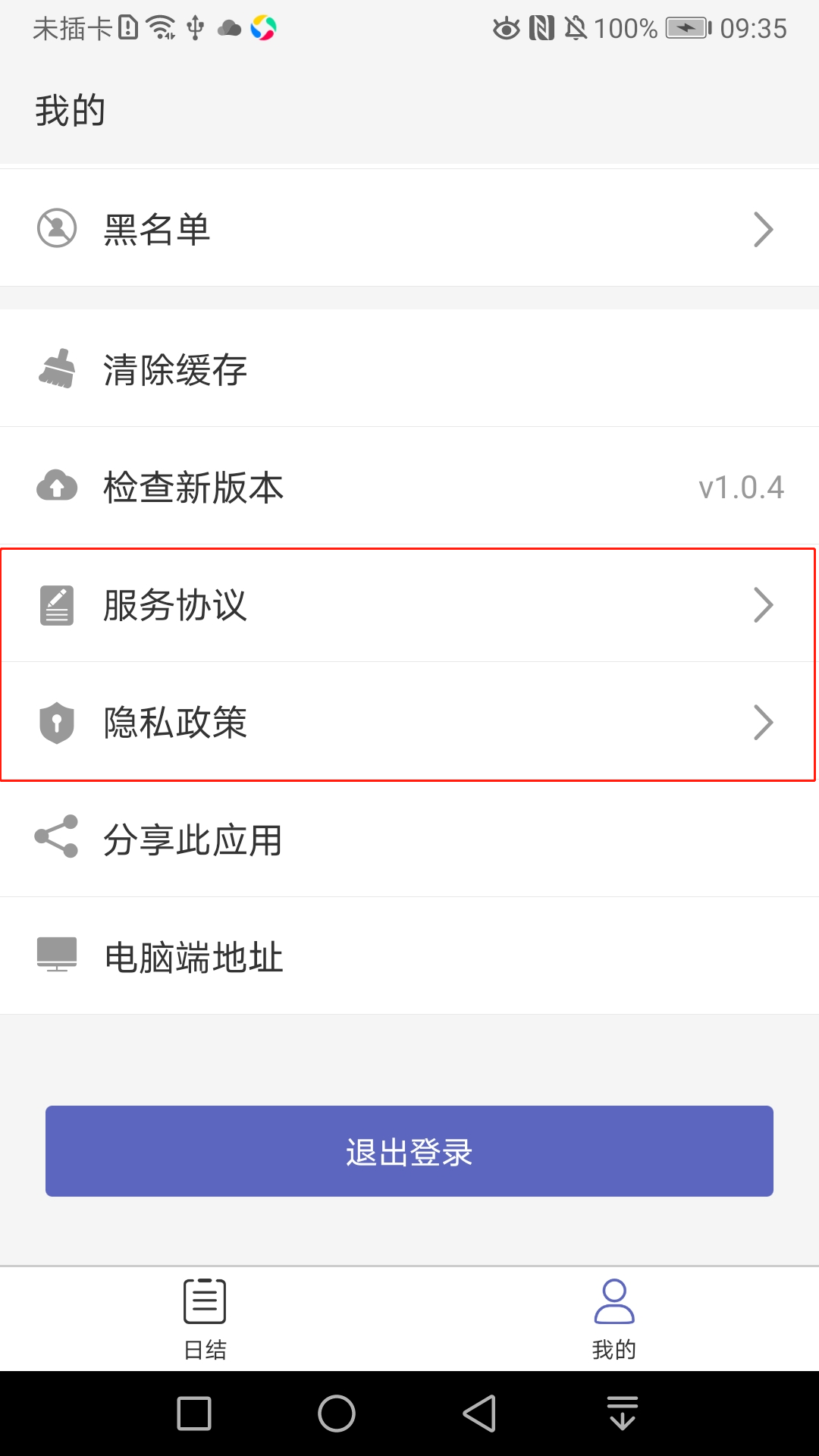The height and width of the screenshot is (1456, 819).
Task: Open 隐私政策 via its right arrow
Action: pyautogui.click(x=764, y=723)
